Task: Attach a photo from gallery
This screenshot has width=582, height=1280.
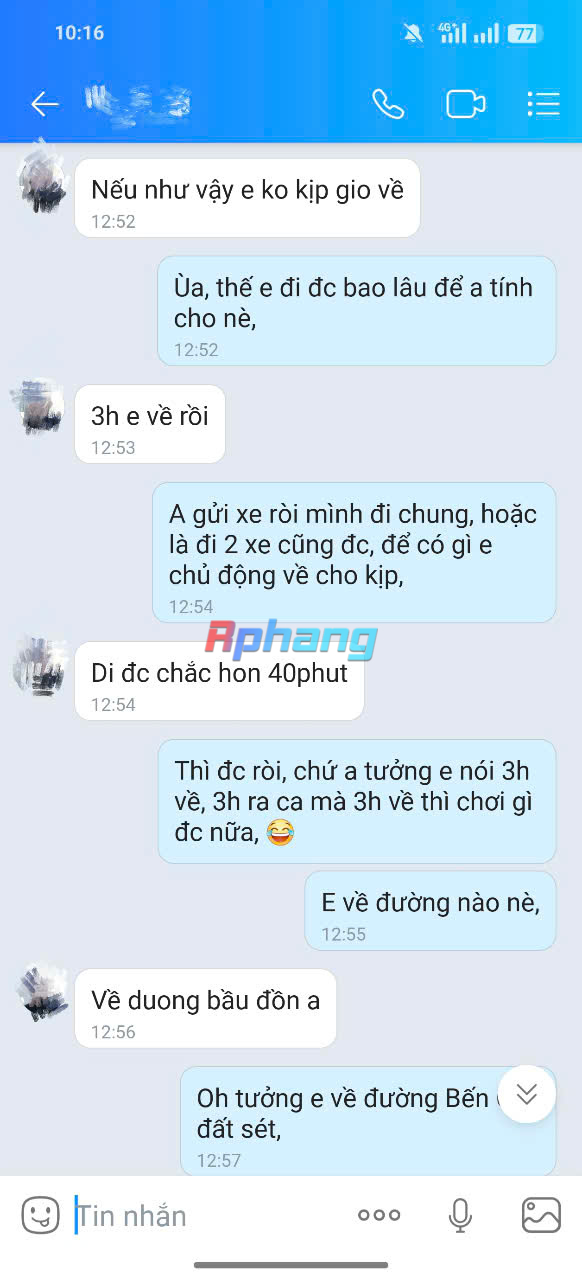Action: coord(541,1215)
